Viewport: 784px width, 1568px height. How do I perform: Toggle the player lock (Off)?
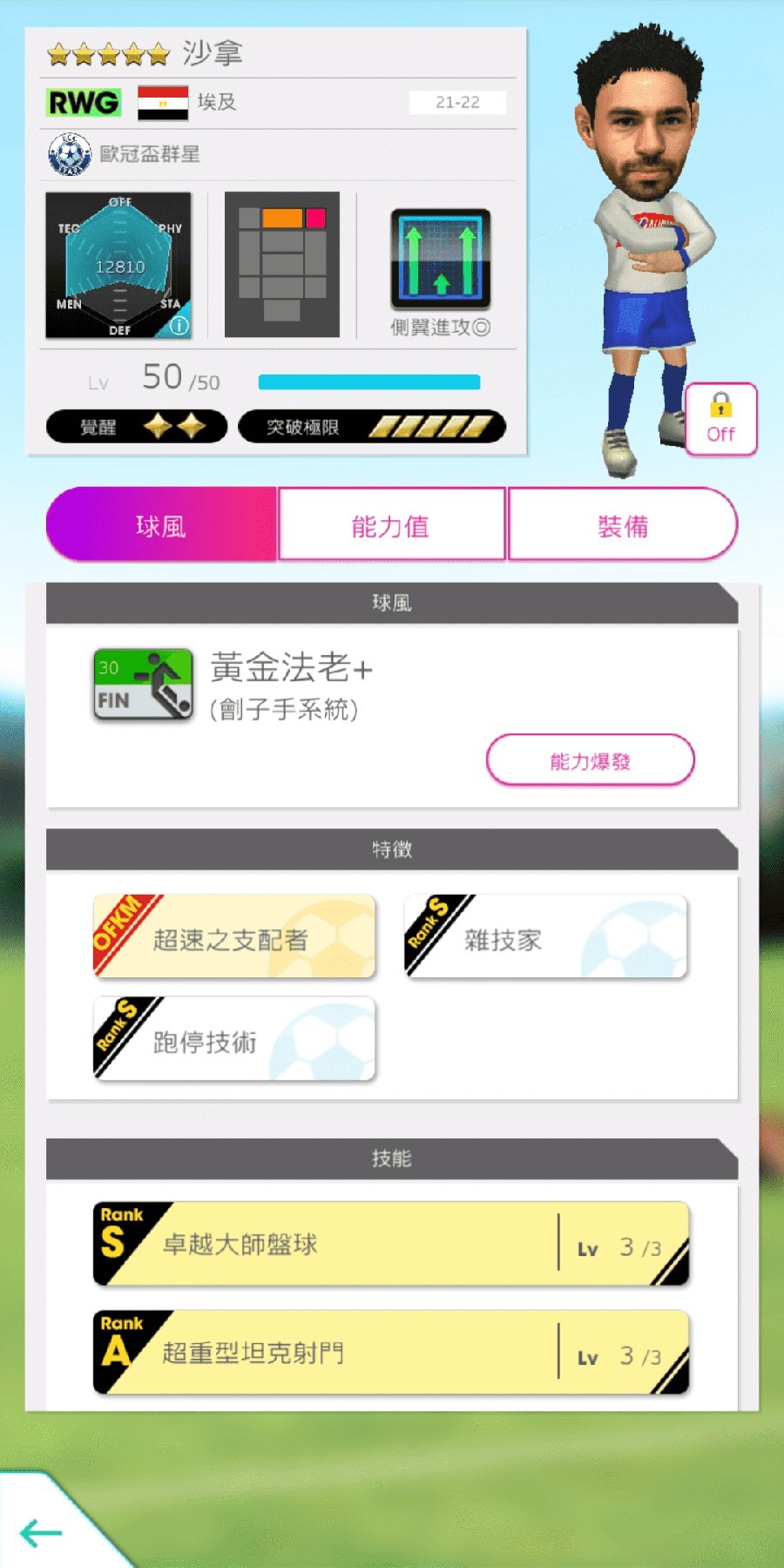[720, 419]
